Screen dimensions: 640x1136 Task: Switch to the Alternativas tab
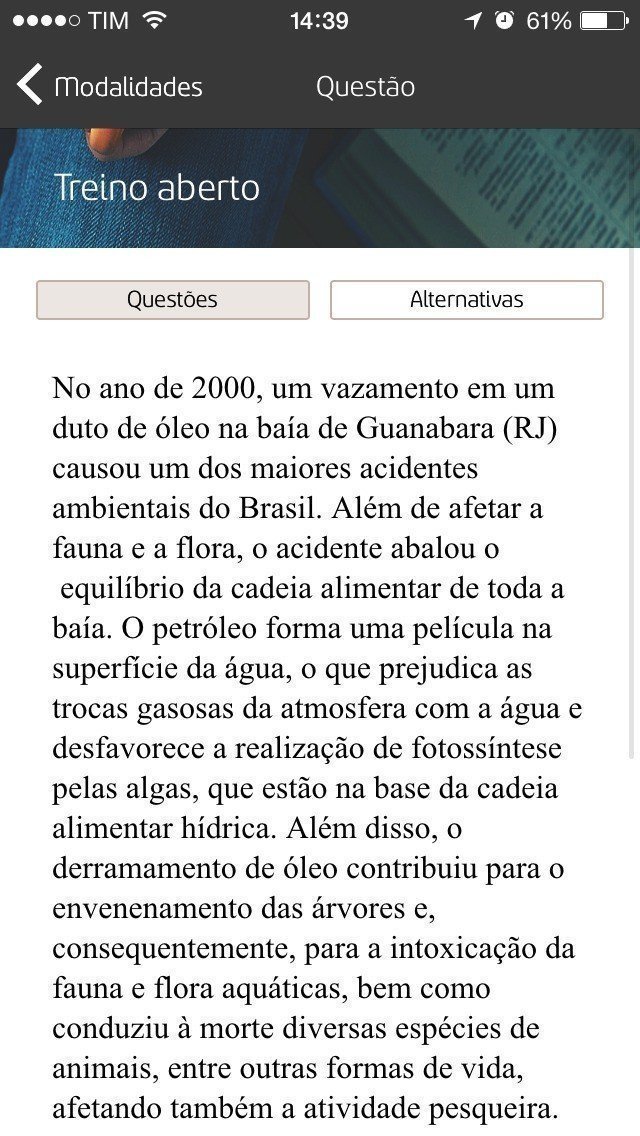click(x=466, y=300)
